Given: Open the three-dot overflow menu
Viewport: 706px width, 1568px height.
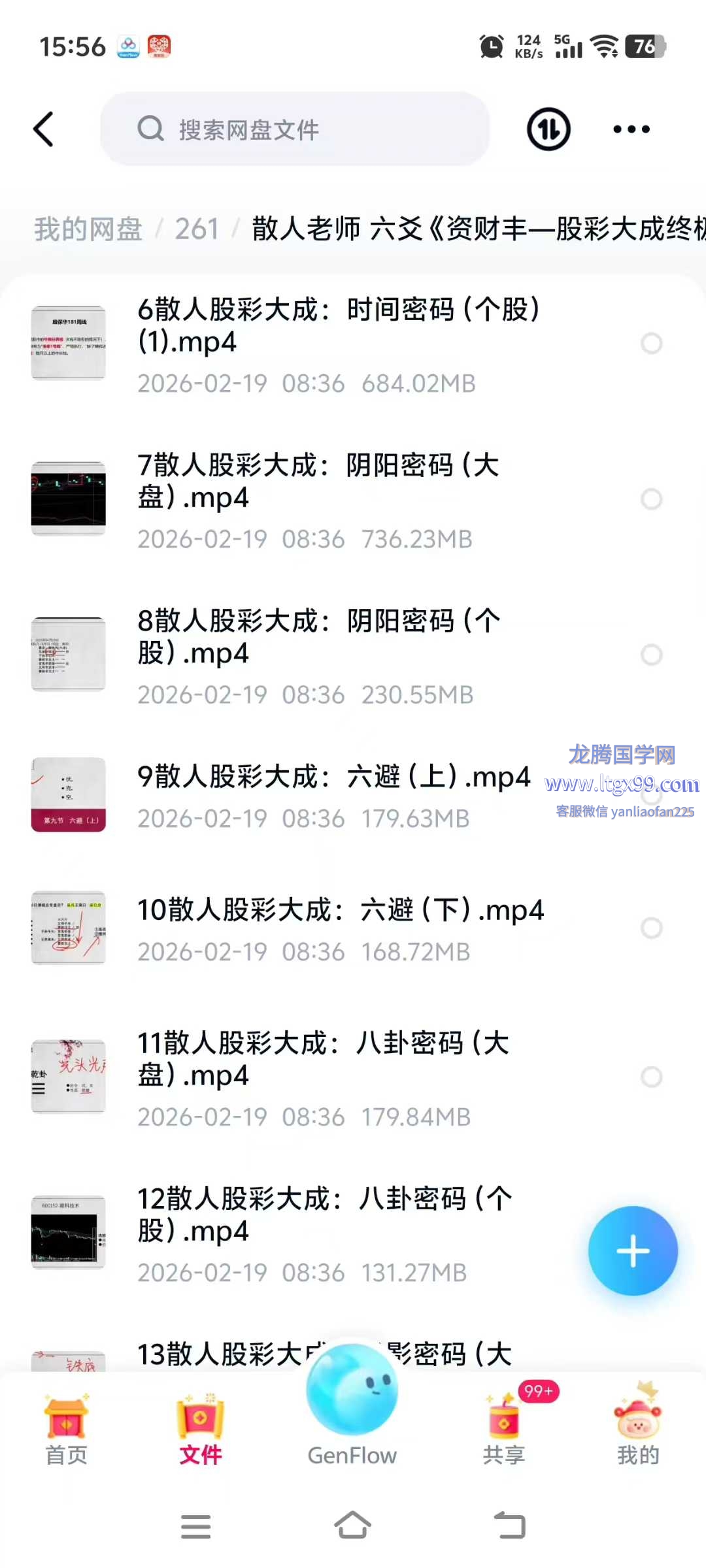Looking at the screenshot, I should tap(631, 129).
